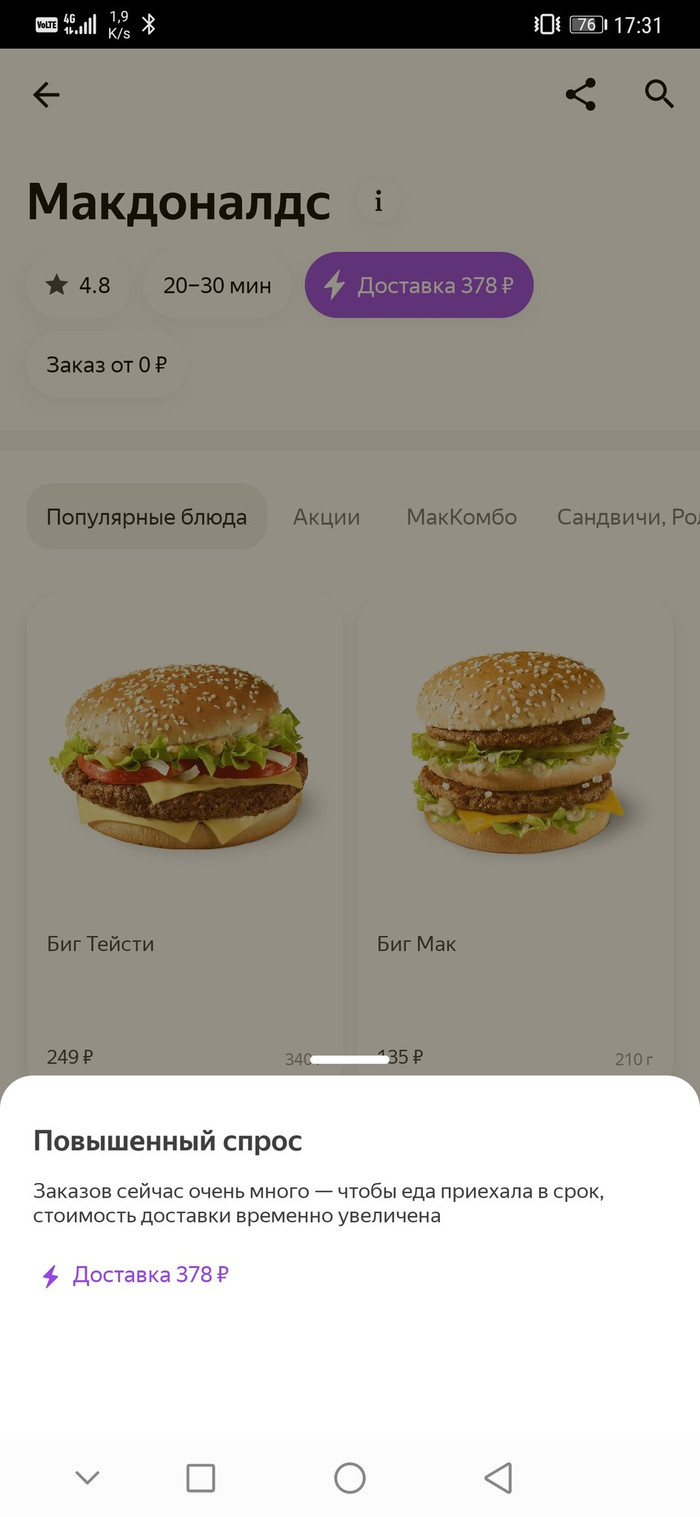Tap the Доставка 378 ₽ purple chip
Viewport: 700px width, 1517px height.
pyautogui.click(x=419, y=285)
